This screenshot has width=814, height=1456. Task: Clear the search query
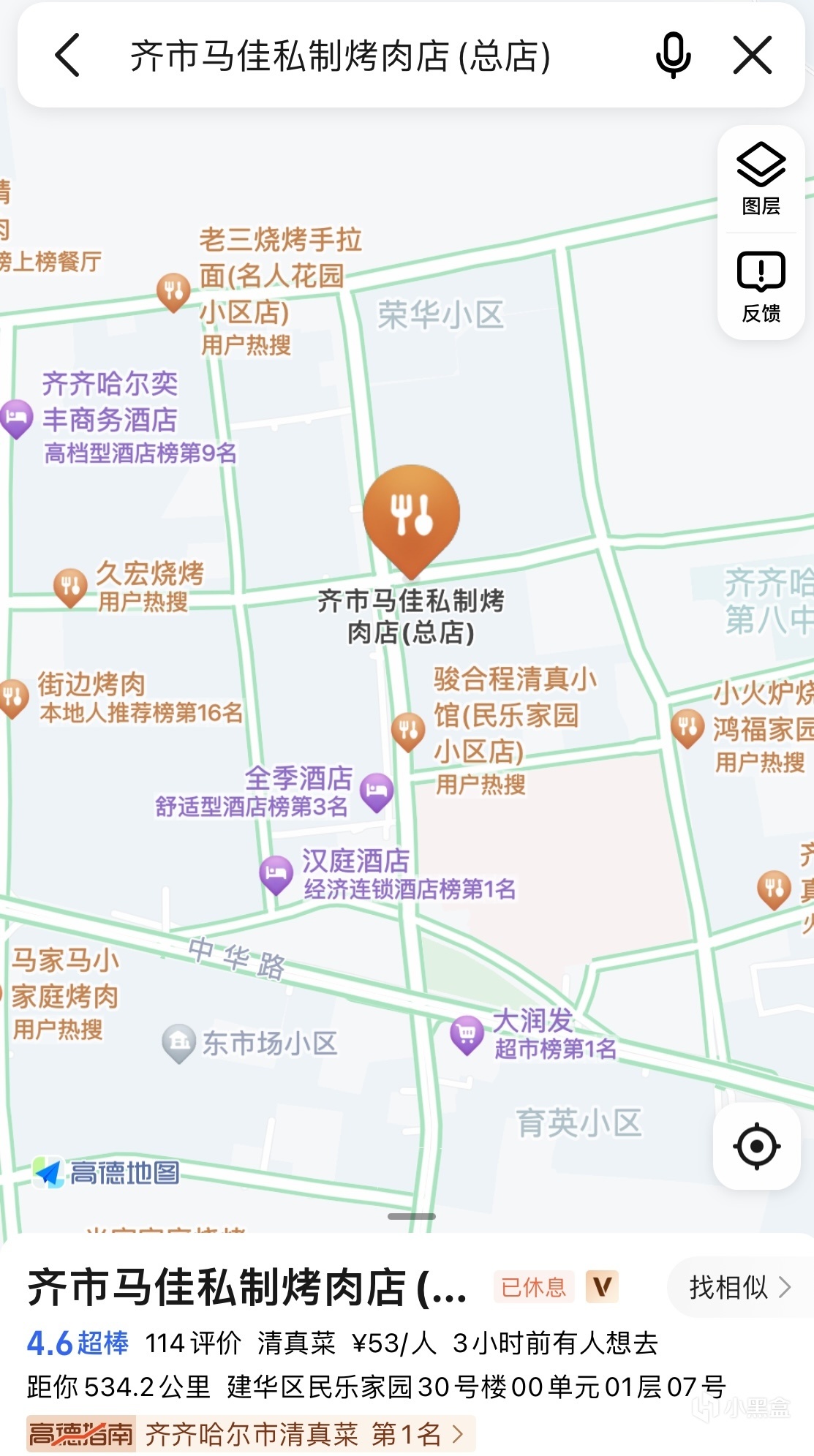point(752,56)
